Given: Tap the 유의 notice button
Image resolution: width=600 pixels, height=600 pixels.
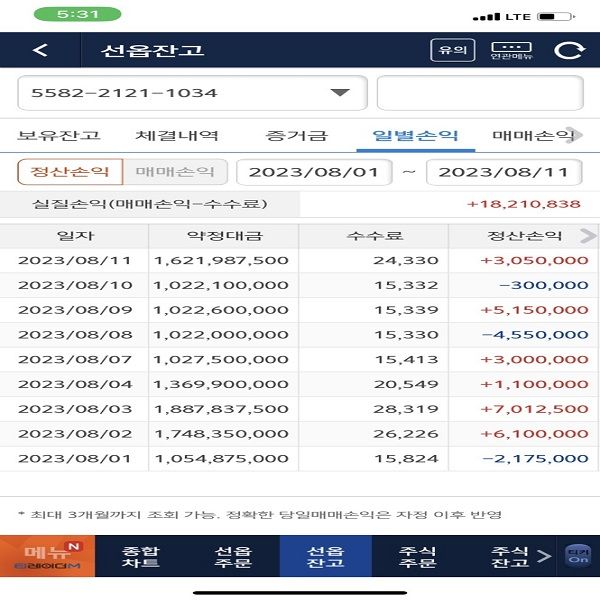Looking at the screenshot, I should coord(453,50).
